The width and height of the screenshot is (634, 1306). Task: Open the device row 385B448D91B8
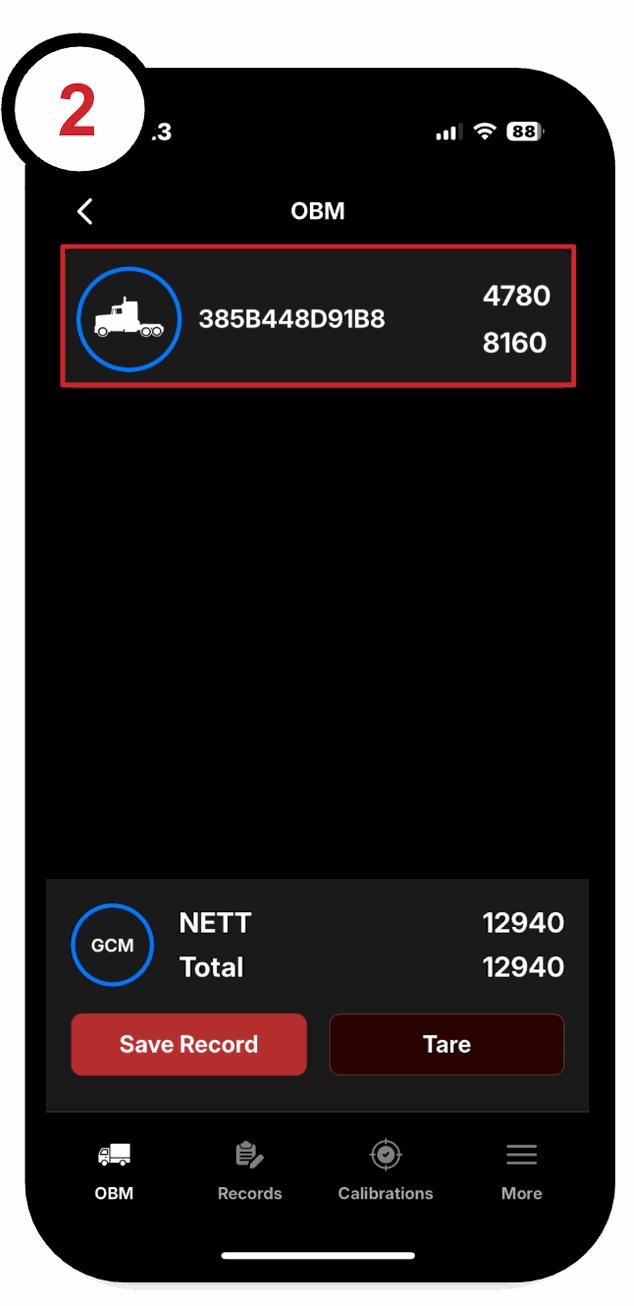click(x=318, y=318)
